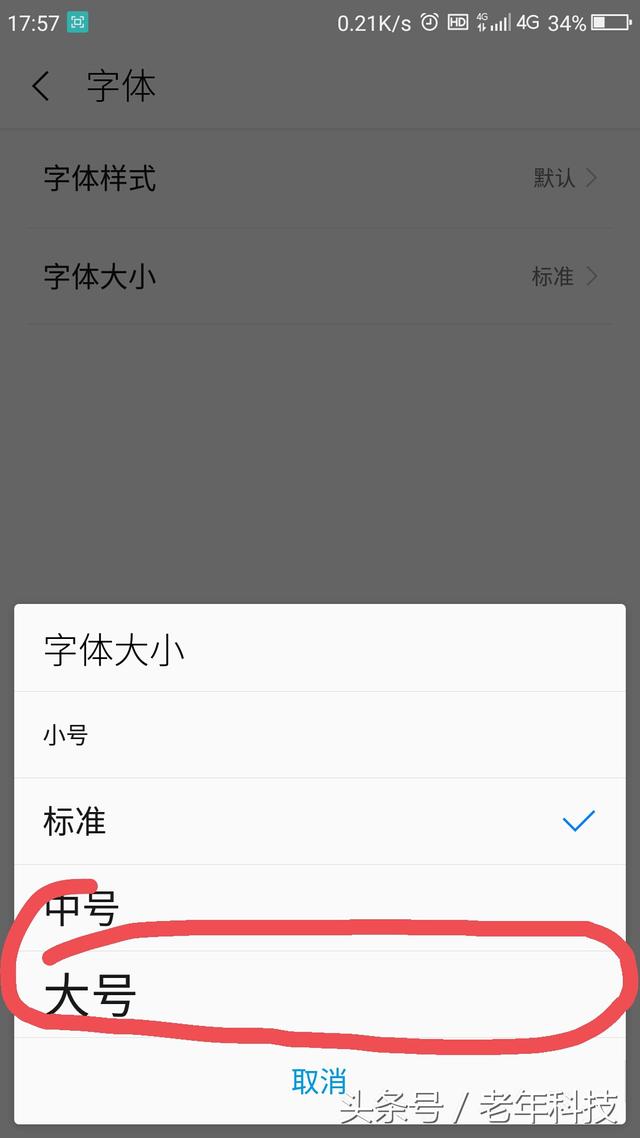
Task: Pick the 大号 font size
Action: coord(319,994)
